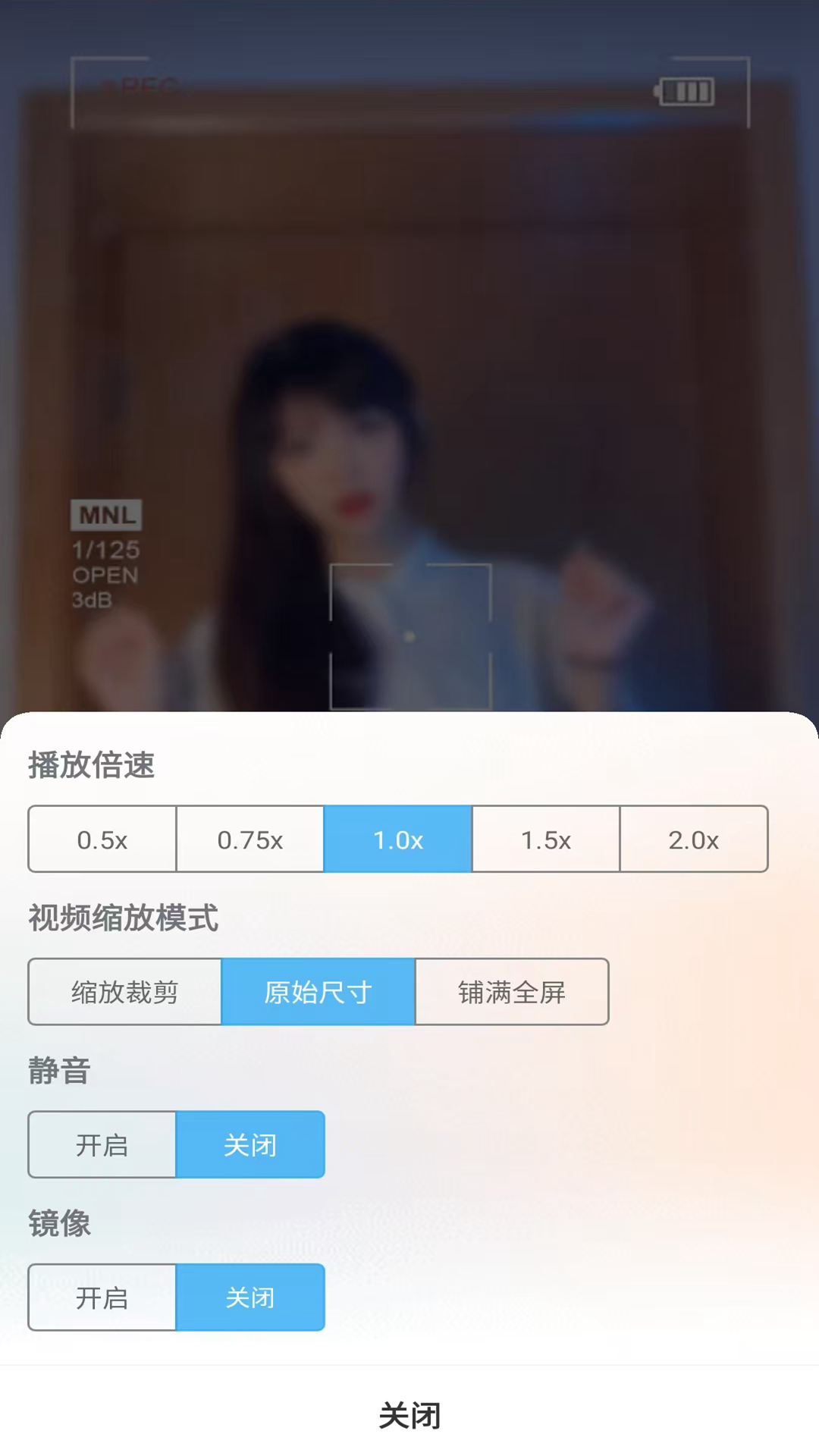The width and height of the screenshot is (819, 1456).
Task: Tap the MNL manual mode badge
Action: (105, 515)
